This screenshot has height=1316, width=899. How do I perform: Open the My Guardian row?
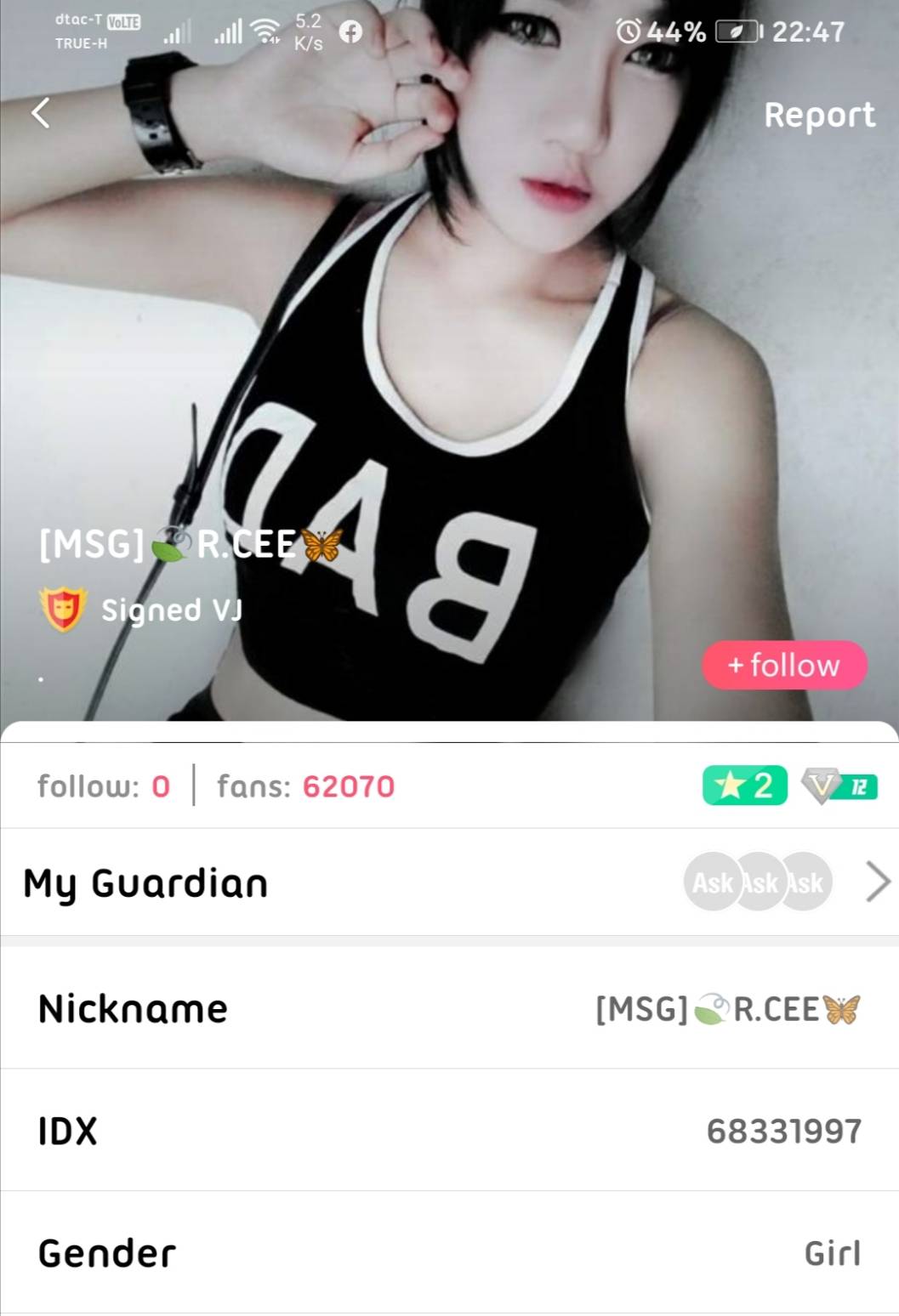(x=449, y=882)
